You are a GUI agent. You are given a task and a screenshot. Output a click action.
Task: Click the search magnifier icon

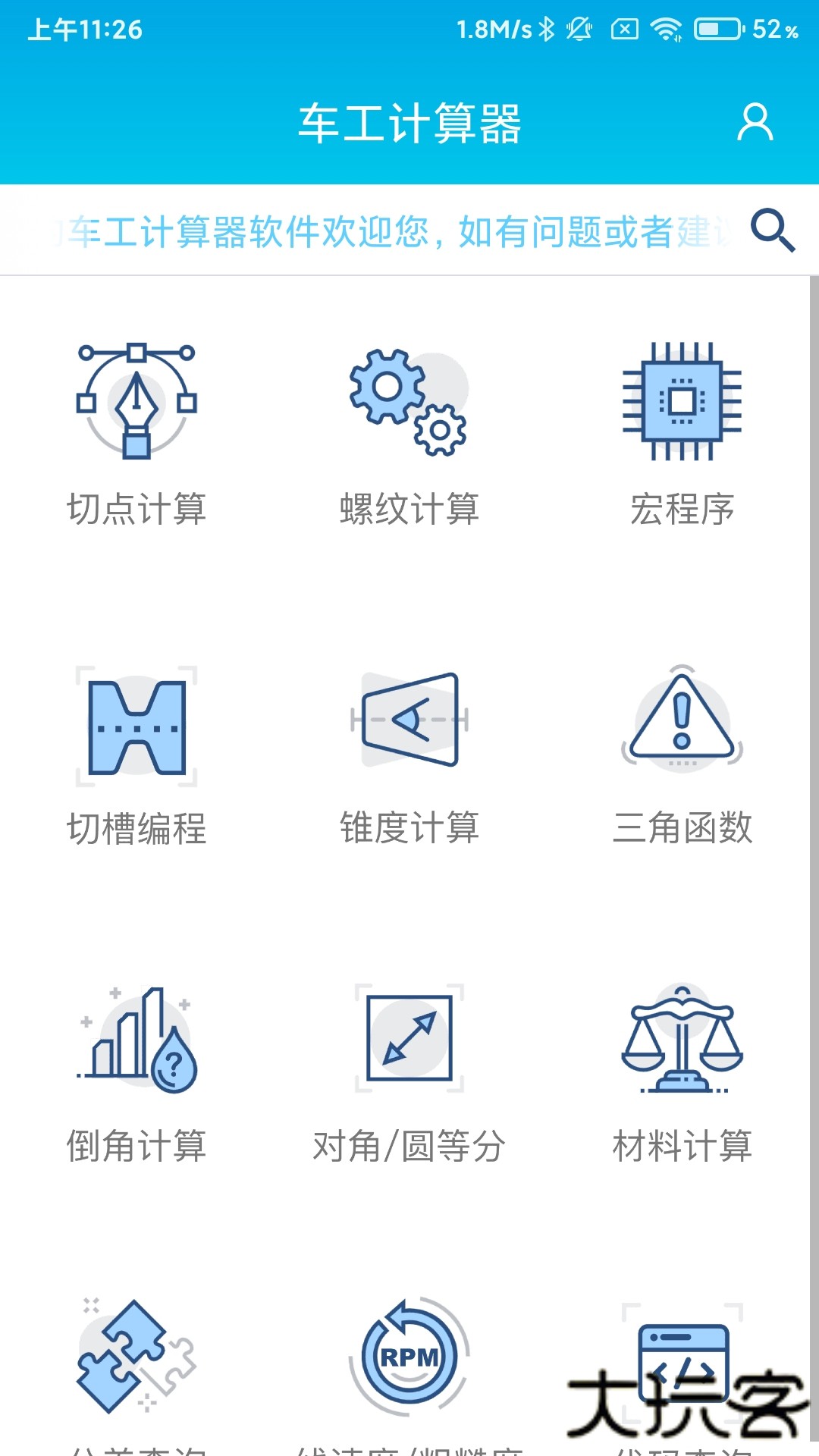[773, 231]
